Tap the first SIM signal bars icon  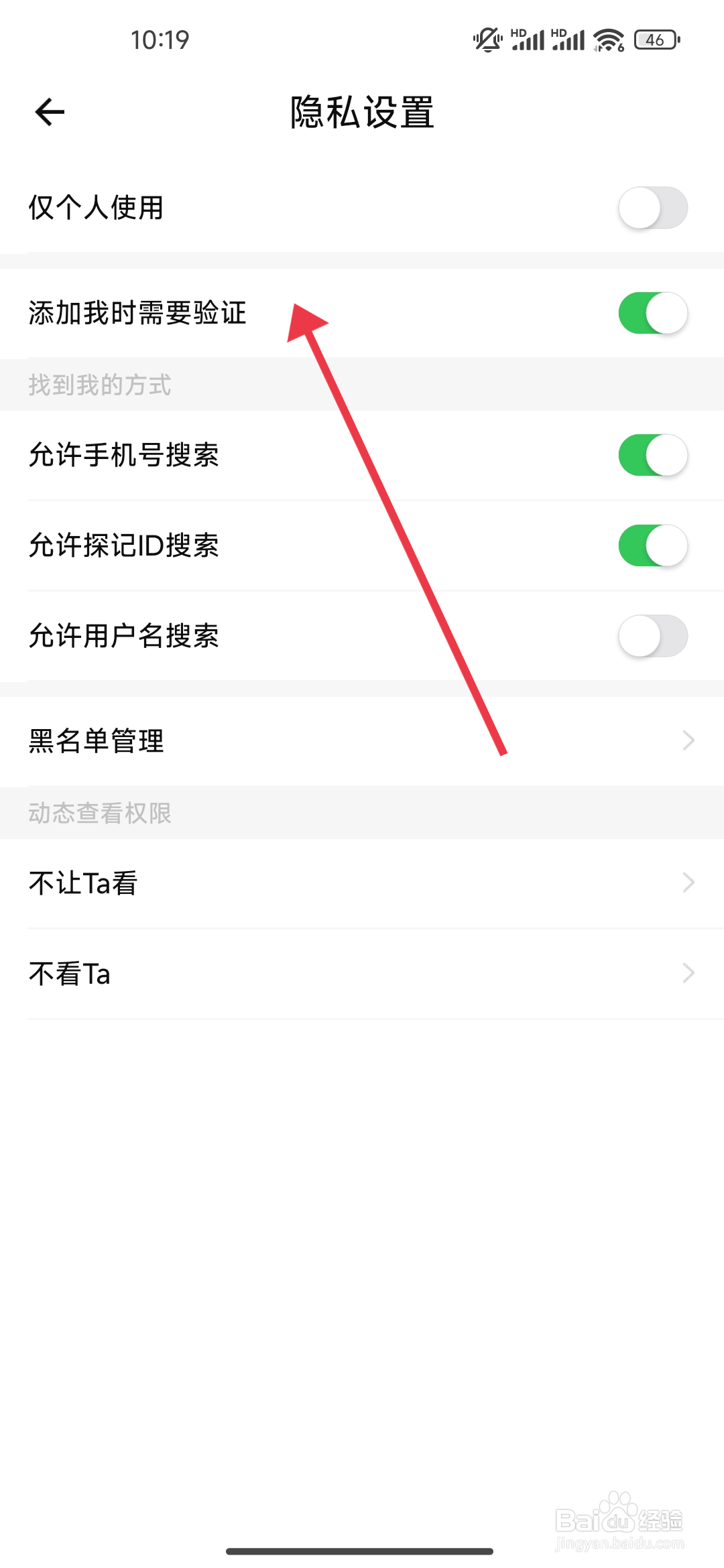(x=528, y=42)
